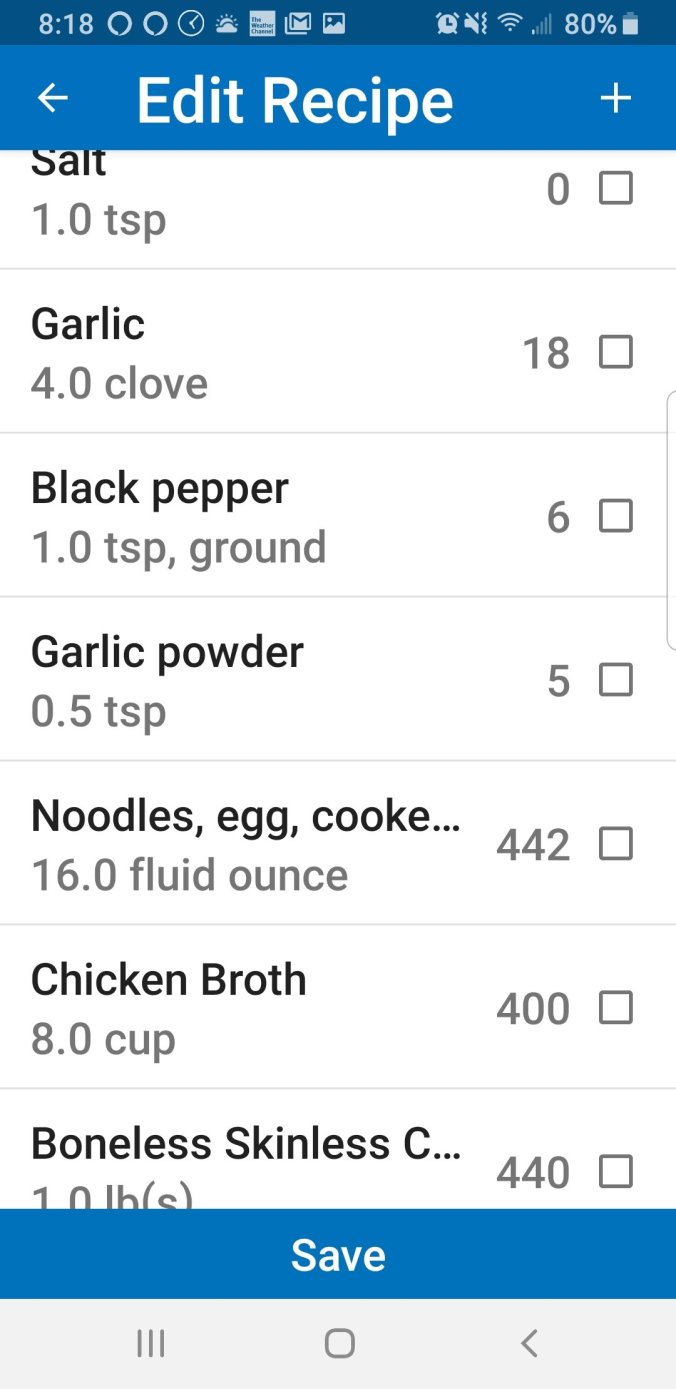The image size is (676, 1389).
Task: Tick the Boneless Skinless checkbox
Action: [615, 1171]
